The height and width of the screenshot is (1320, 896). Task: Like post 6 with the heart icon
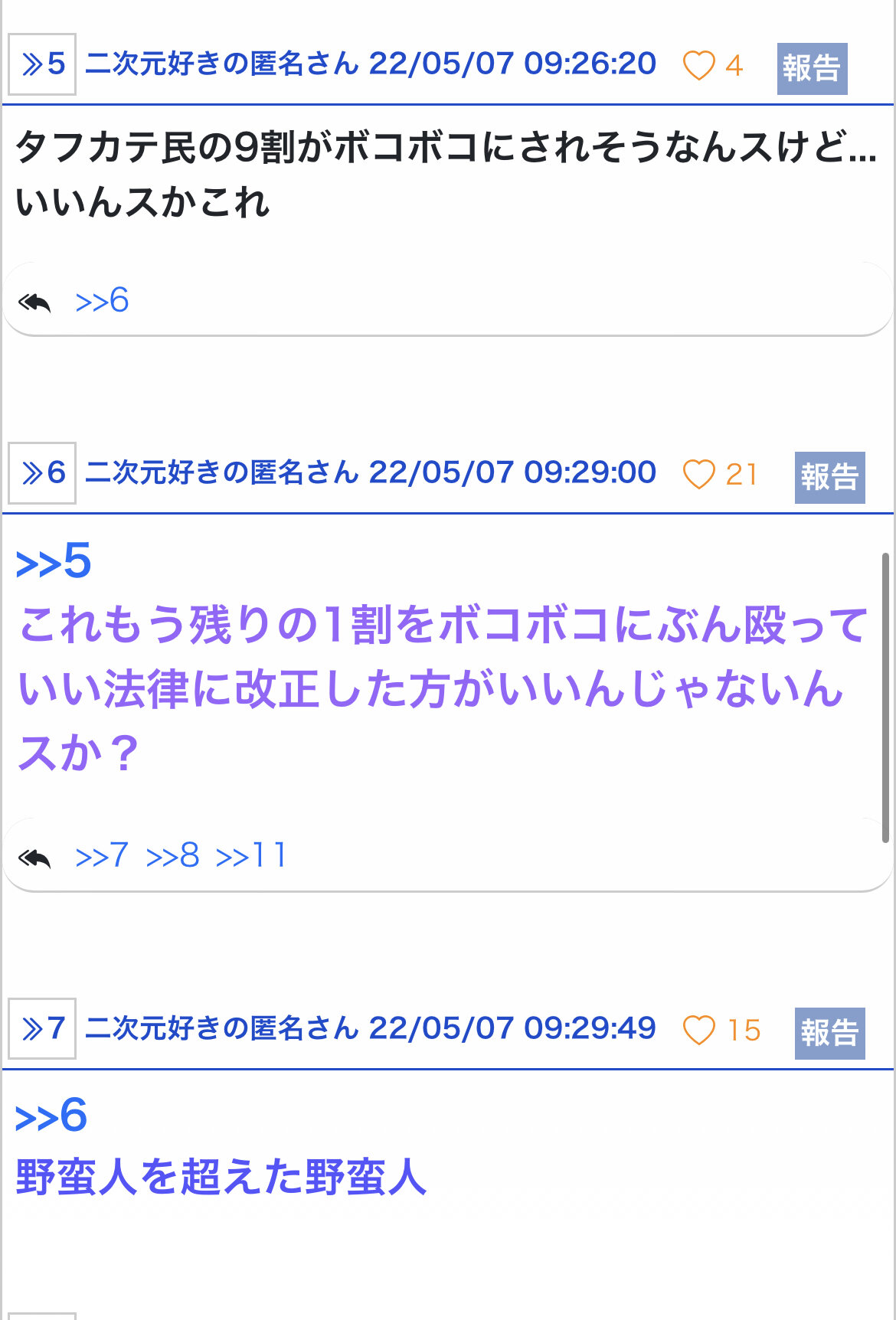[698, 475]
